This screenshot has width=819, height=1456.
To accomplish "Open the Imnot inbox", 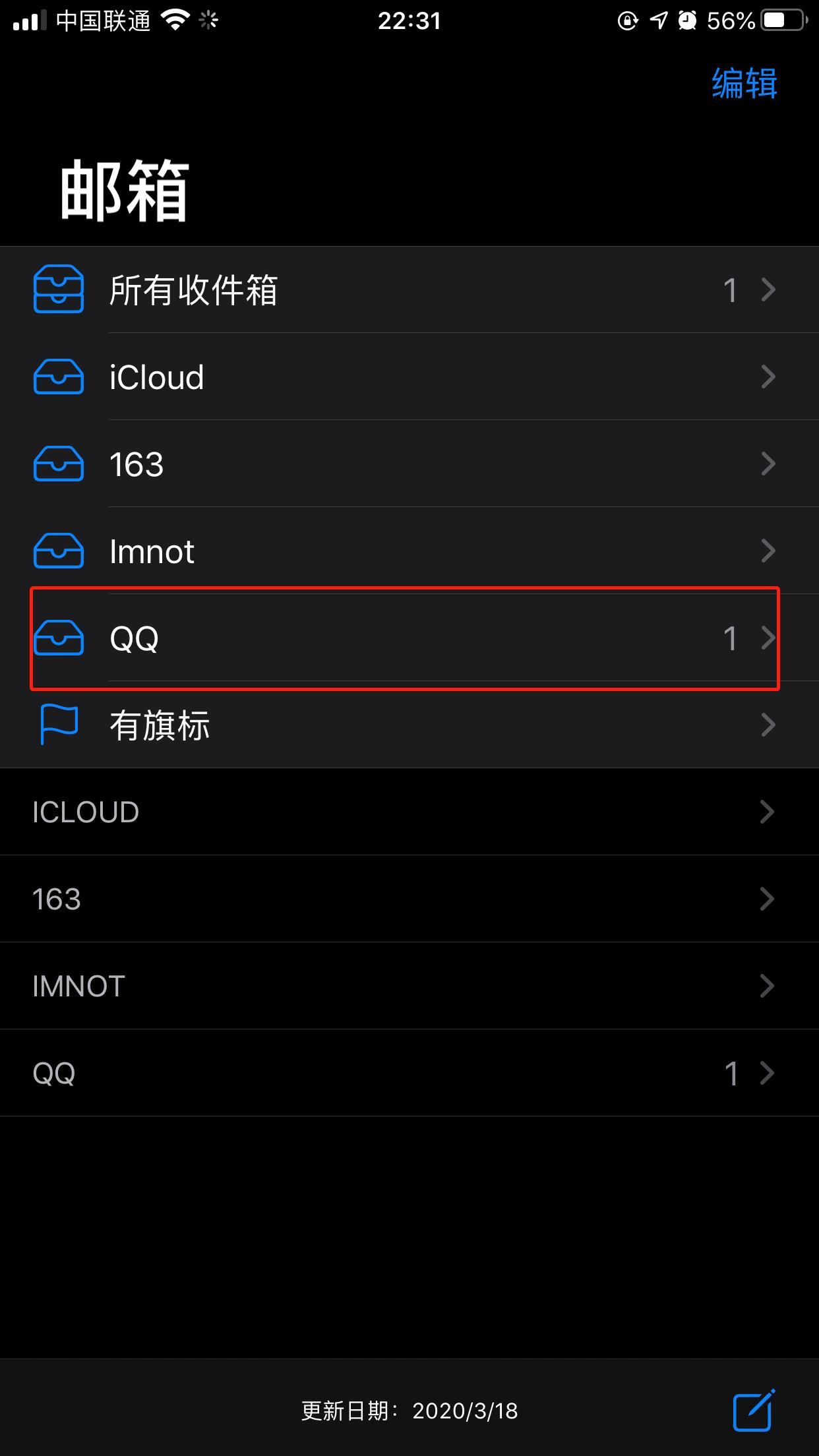I will click(x=409, y=551).
